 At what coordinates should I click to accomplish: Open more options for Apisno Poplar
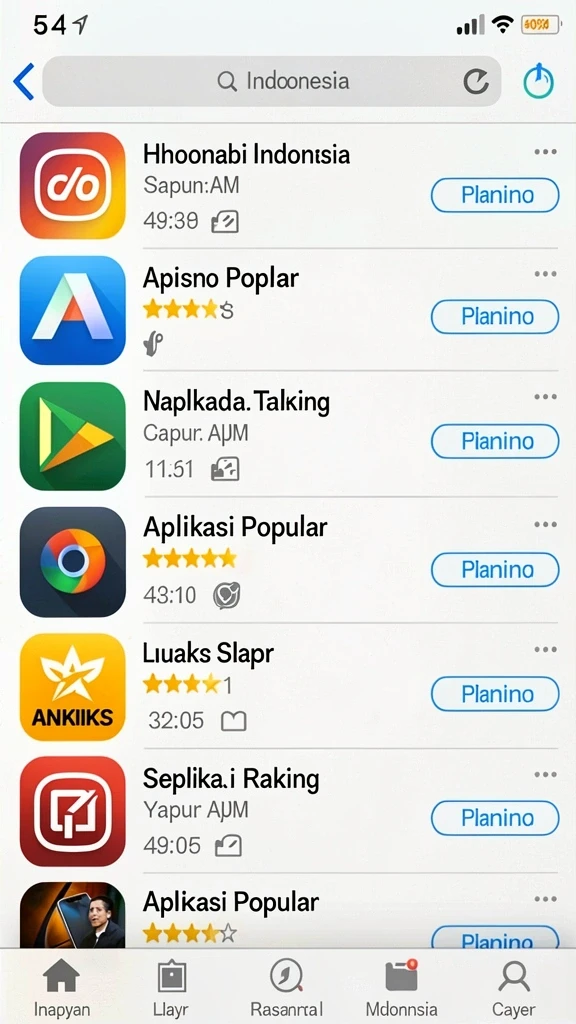coord(545,274)
